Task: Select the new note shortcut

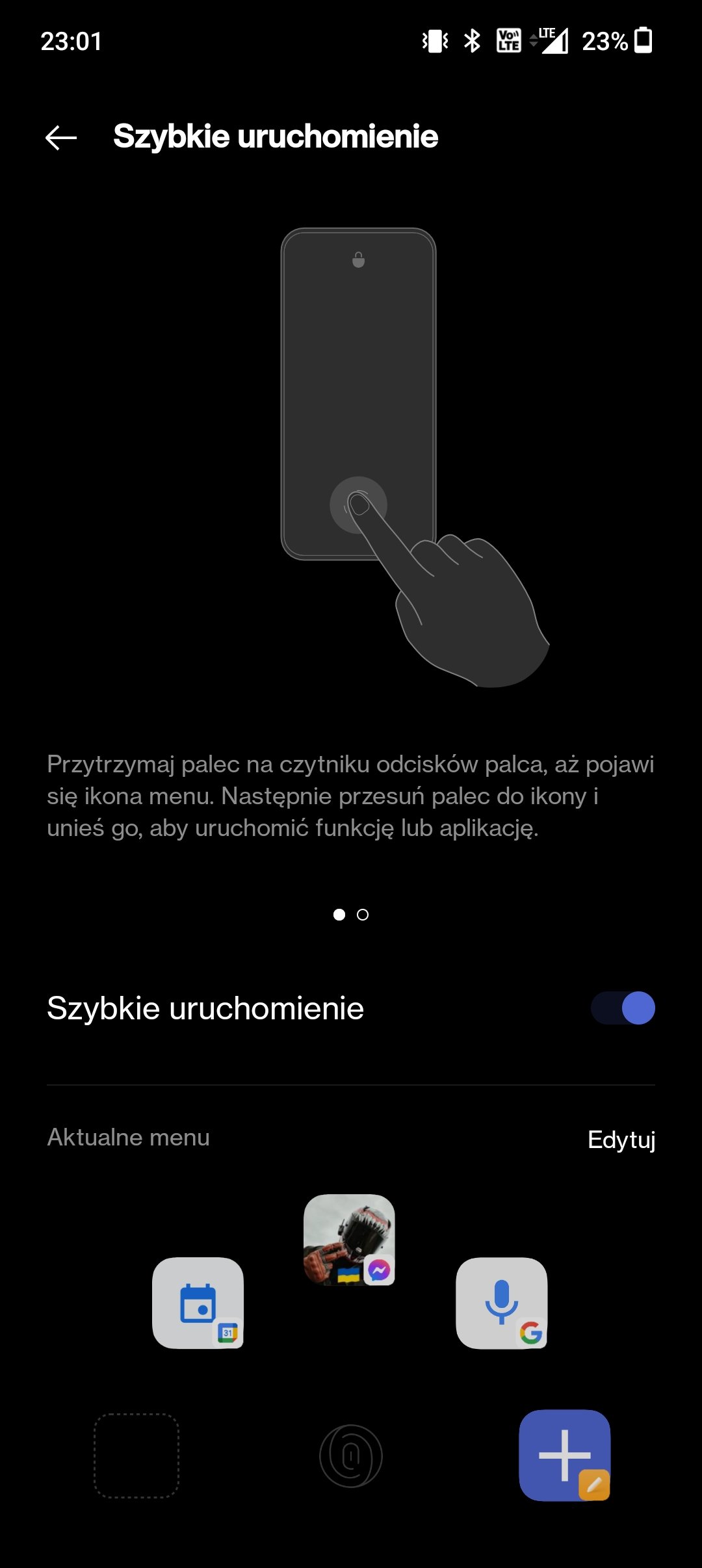Action: coord(564,1455)
